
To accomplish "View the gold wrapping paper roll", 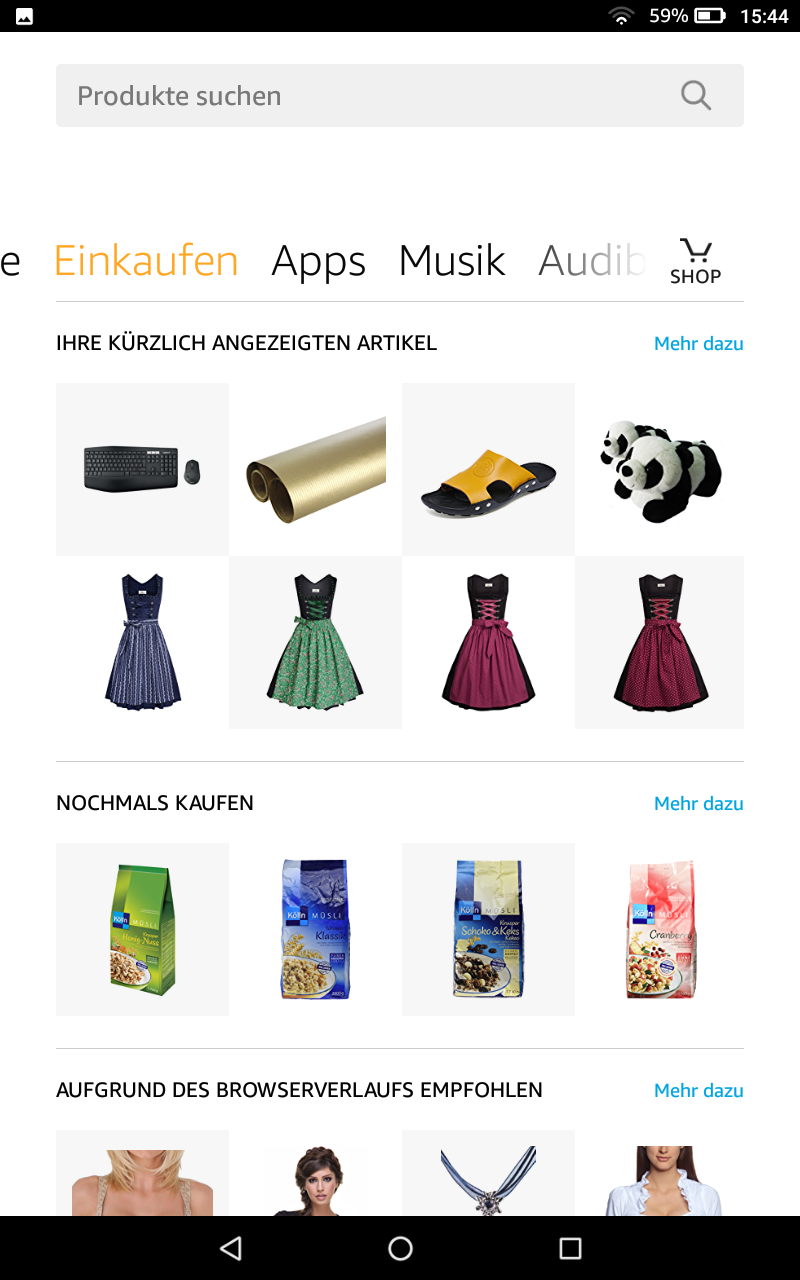I will pos(315,469).
